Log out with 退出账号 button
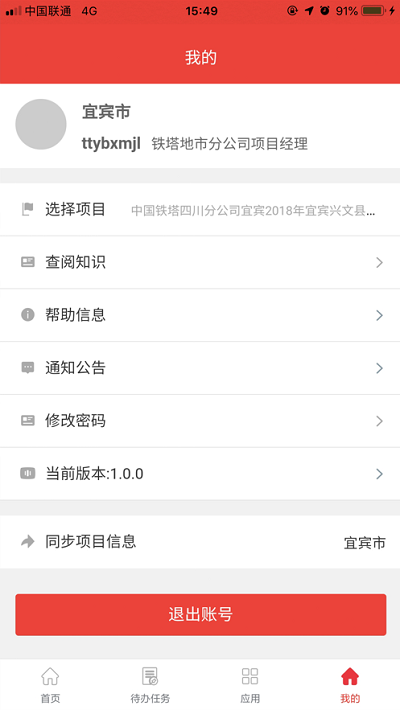 coord(201,615)
